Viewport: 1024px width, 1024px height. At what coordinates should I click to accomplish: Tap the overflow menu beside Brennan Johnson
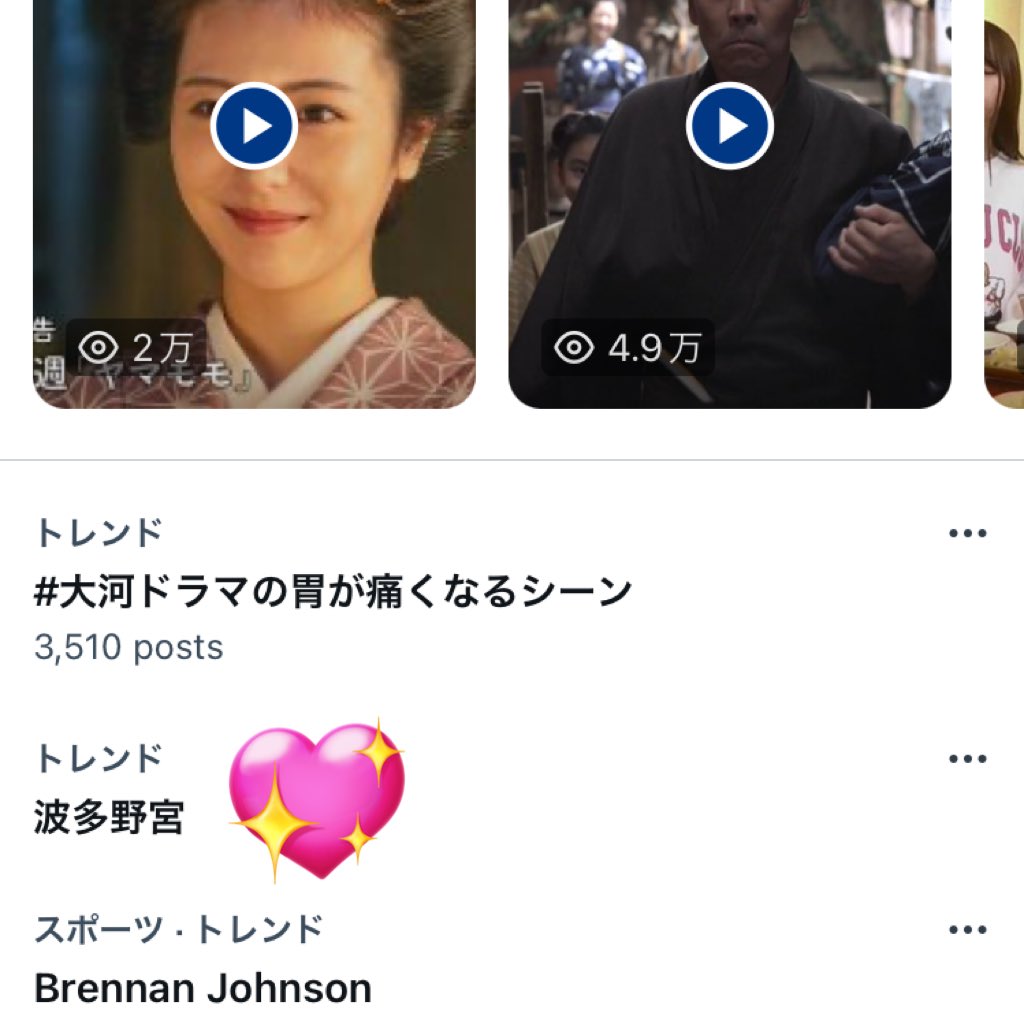tap(967, 931)
